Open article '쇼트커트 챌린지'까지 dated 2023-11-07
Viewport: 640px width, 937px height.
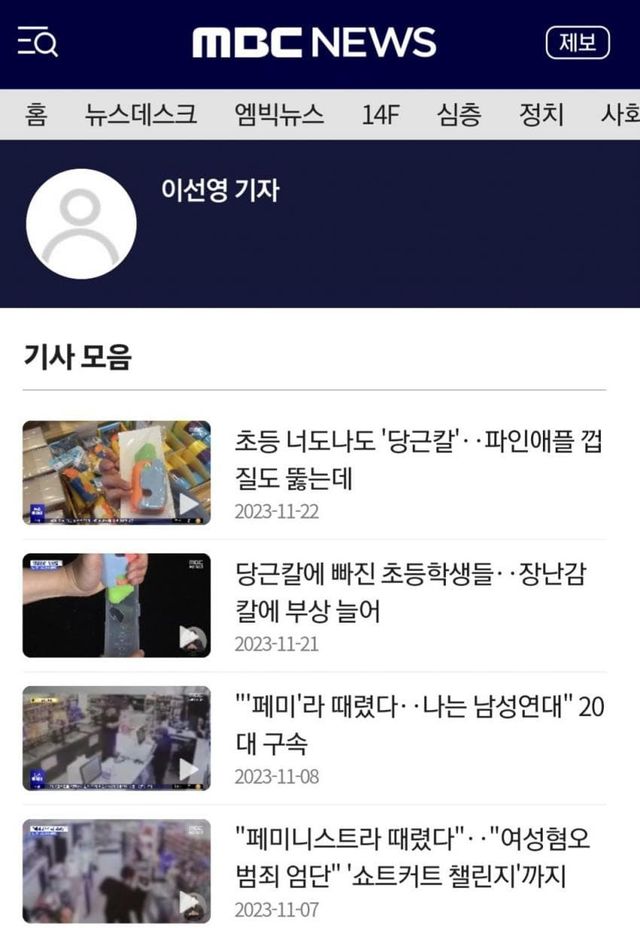[412, 858]
